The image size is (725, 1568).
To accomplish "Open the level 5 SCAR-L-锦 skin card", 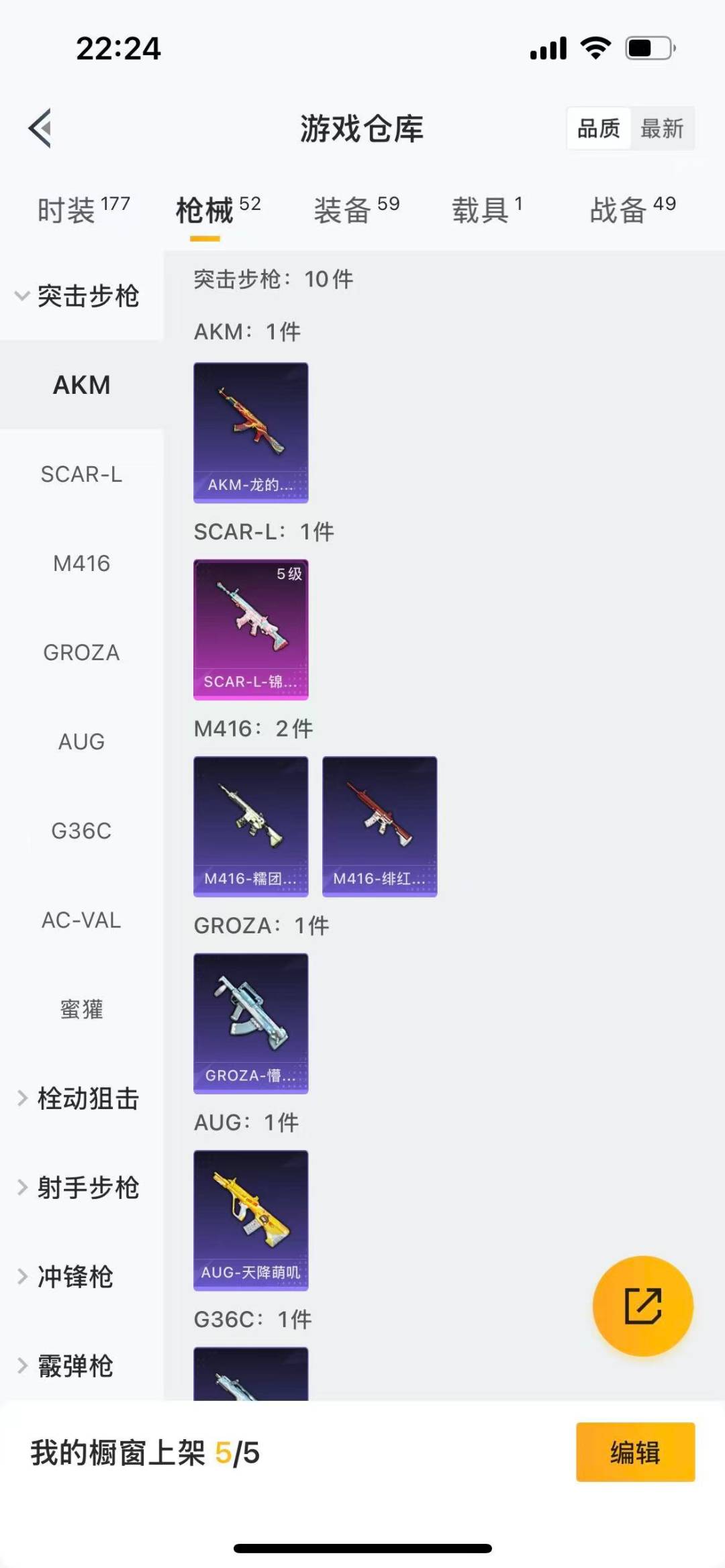I will [x=250, y=629].
